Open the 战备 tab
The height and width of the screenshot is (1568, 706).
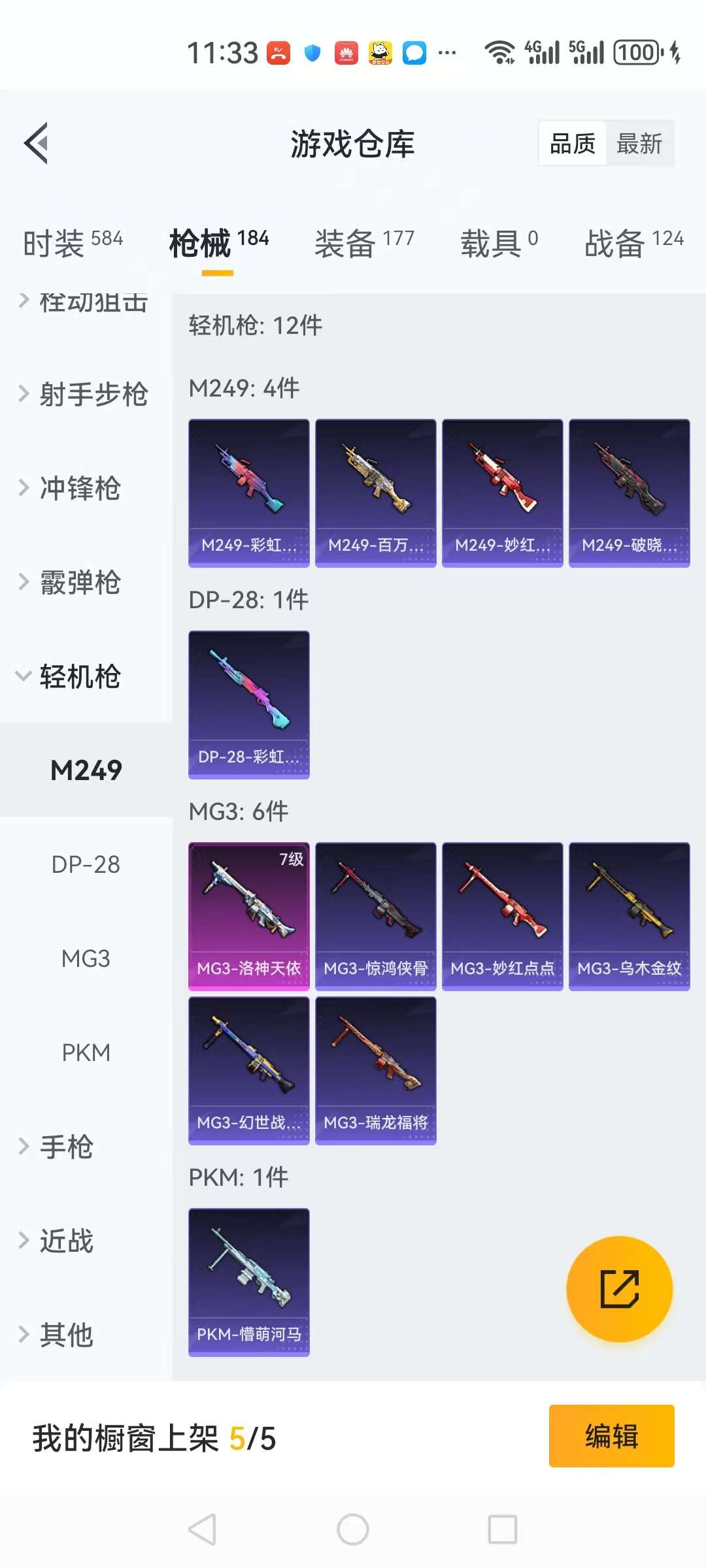coord(633,243)
